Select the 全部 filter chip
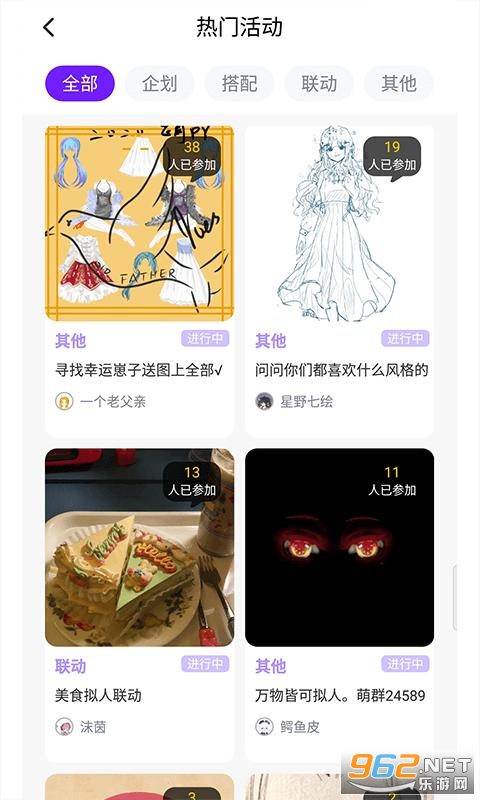 click(80, 83)
